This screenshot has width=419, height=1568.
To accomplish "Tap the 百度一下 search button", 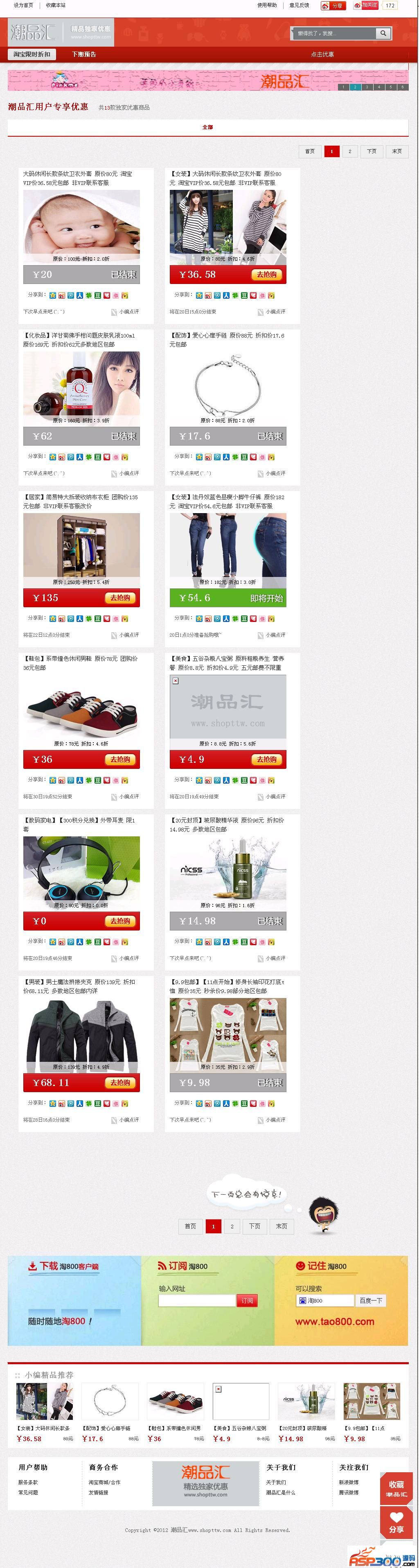I will [370, 1300].
